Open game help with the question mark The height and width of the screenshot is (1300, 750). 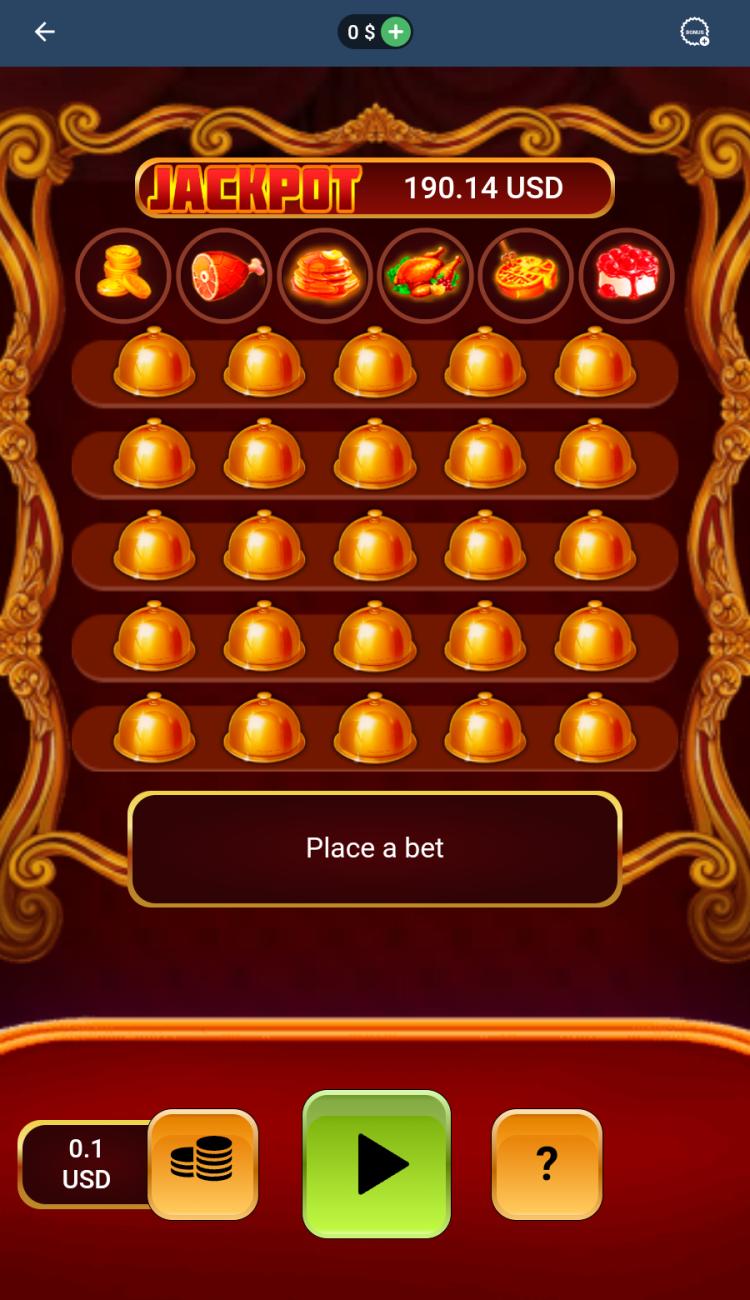546,1164
